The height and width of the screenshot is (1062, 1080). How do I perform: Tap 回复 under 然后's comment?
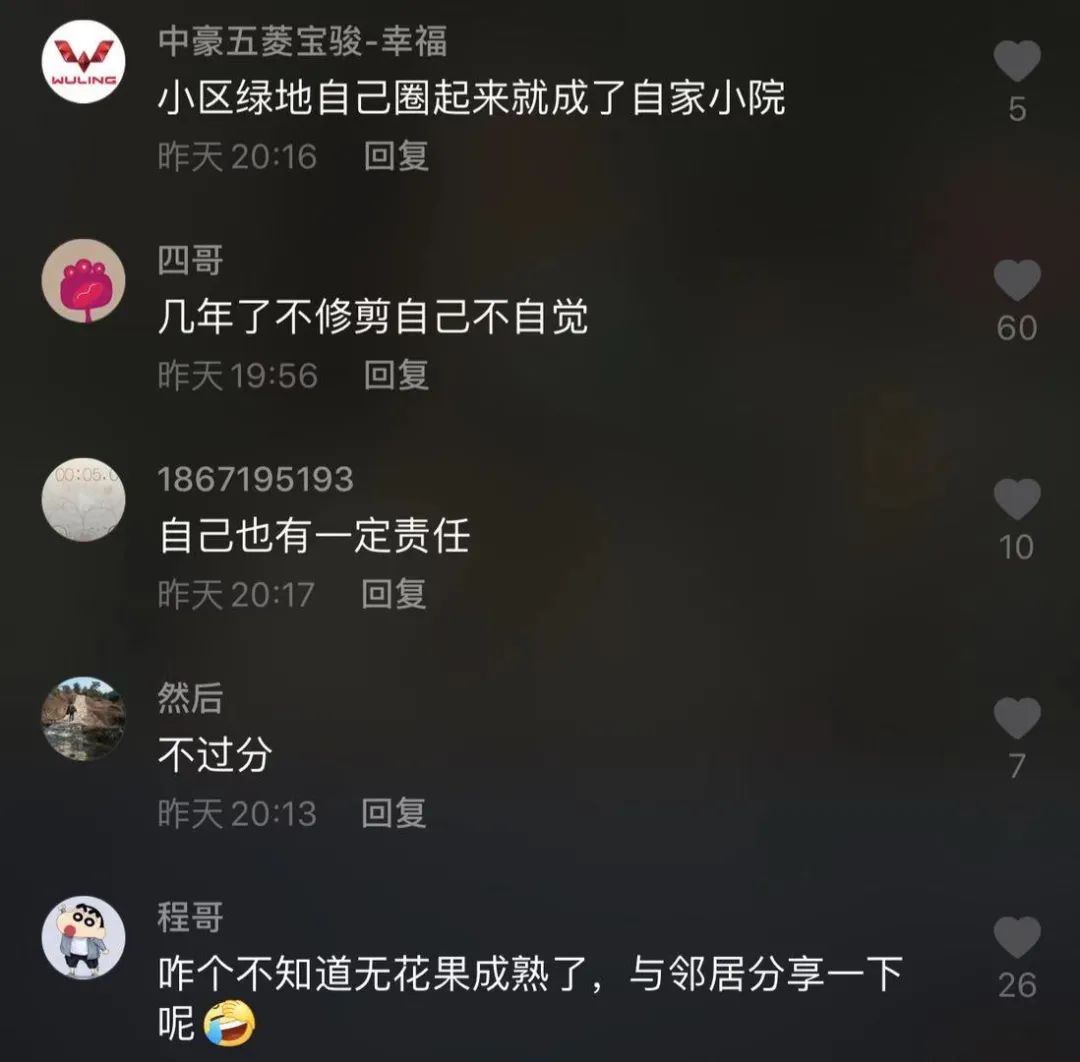pos(394,813)
